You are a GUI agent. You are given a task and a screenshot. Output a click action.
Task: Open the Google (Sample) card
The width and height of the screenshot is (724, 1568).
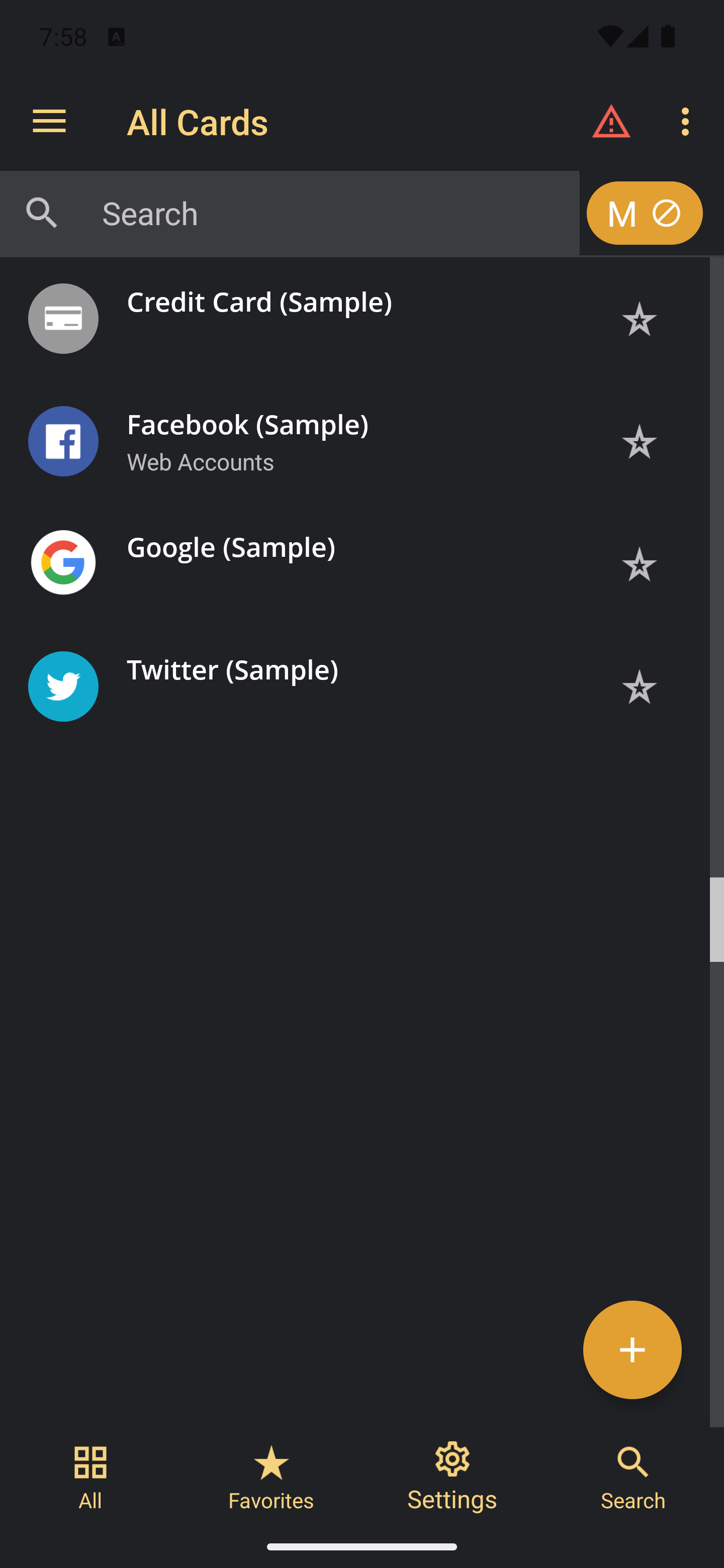[x=305, y=563]
